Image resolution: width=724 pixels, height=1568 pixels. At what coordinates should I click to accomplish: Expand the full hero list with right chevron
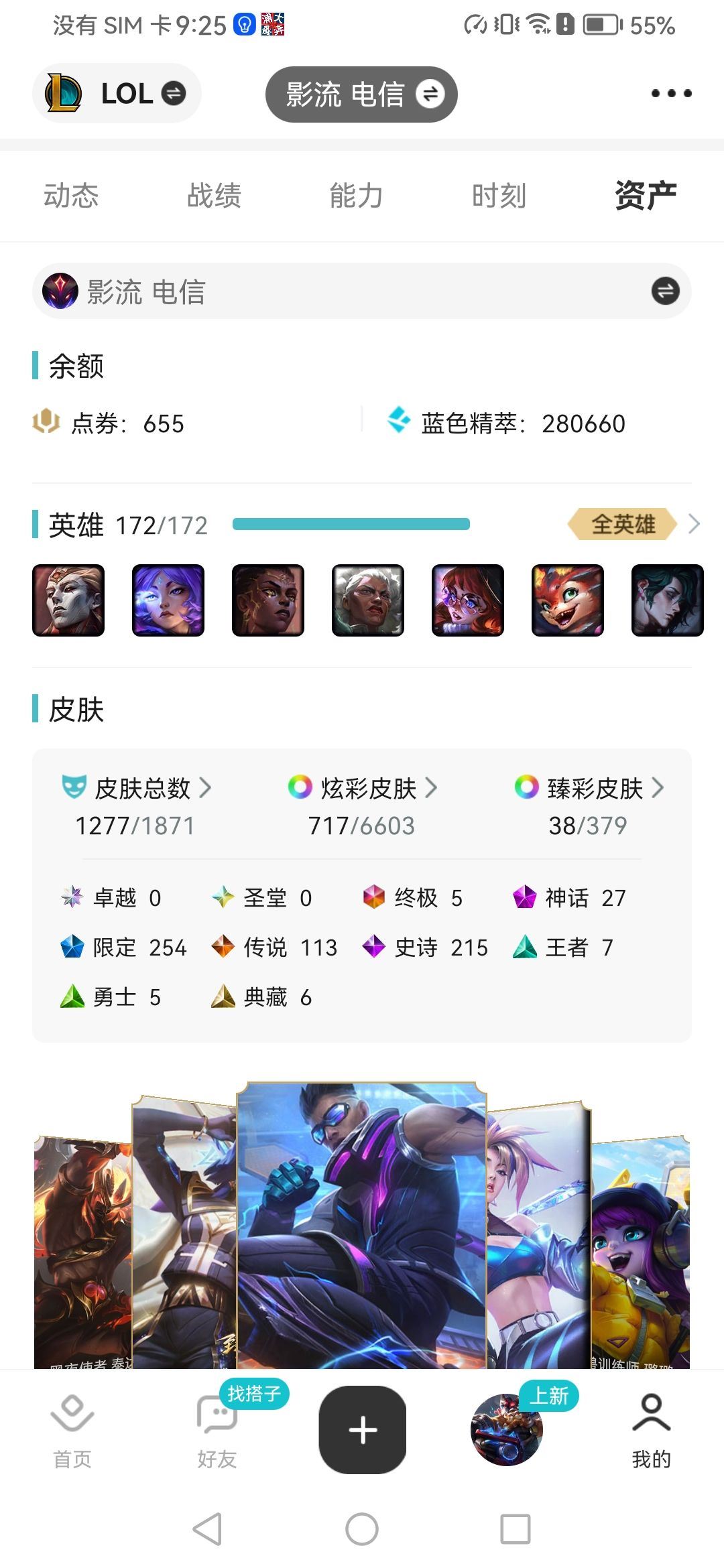pyautogui.click(x=695, y=525)
